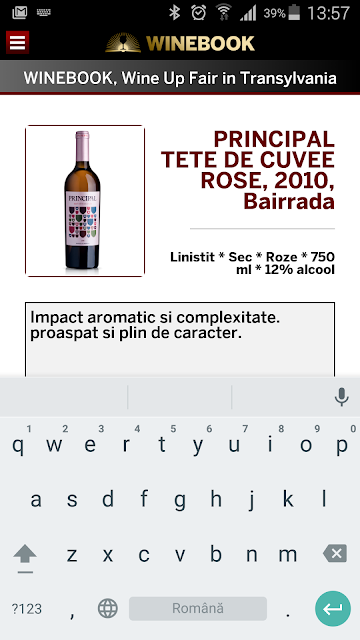Start voice input with the microphone

[341, 397]
